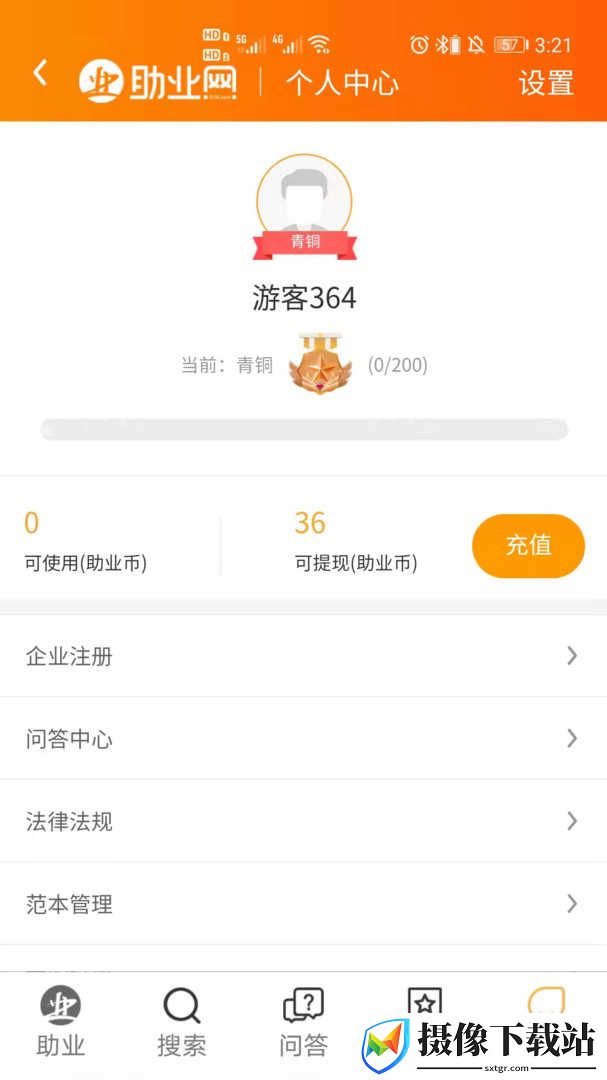Tap the 充值 recharge button
The width and height of the screenshot is (607, 1080).
tap(528, 546)
